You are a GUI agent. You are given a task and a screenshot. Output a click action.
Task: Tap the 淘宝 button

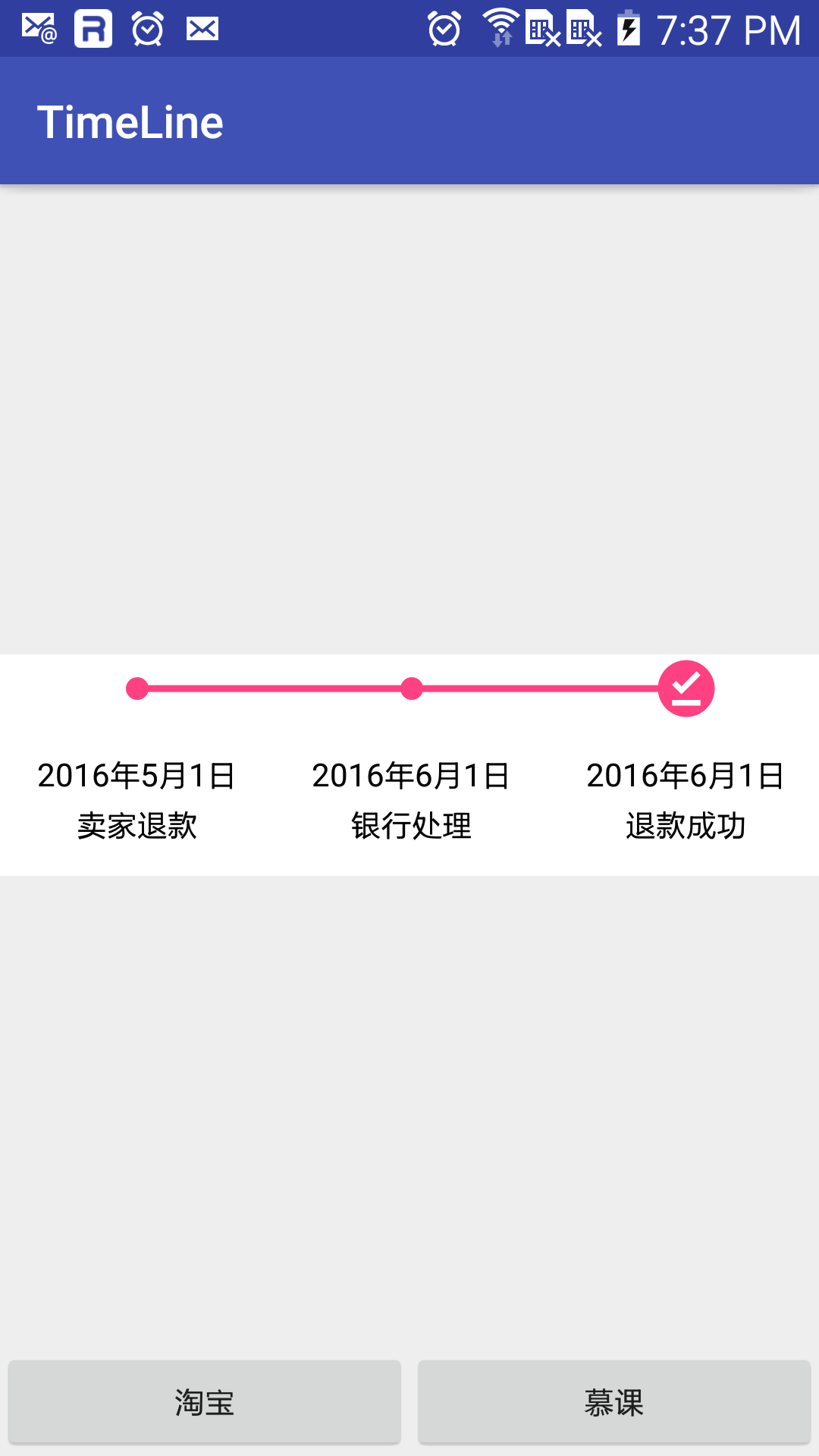coord(205,1401)
